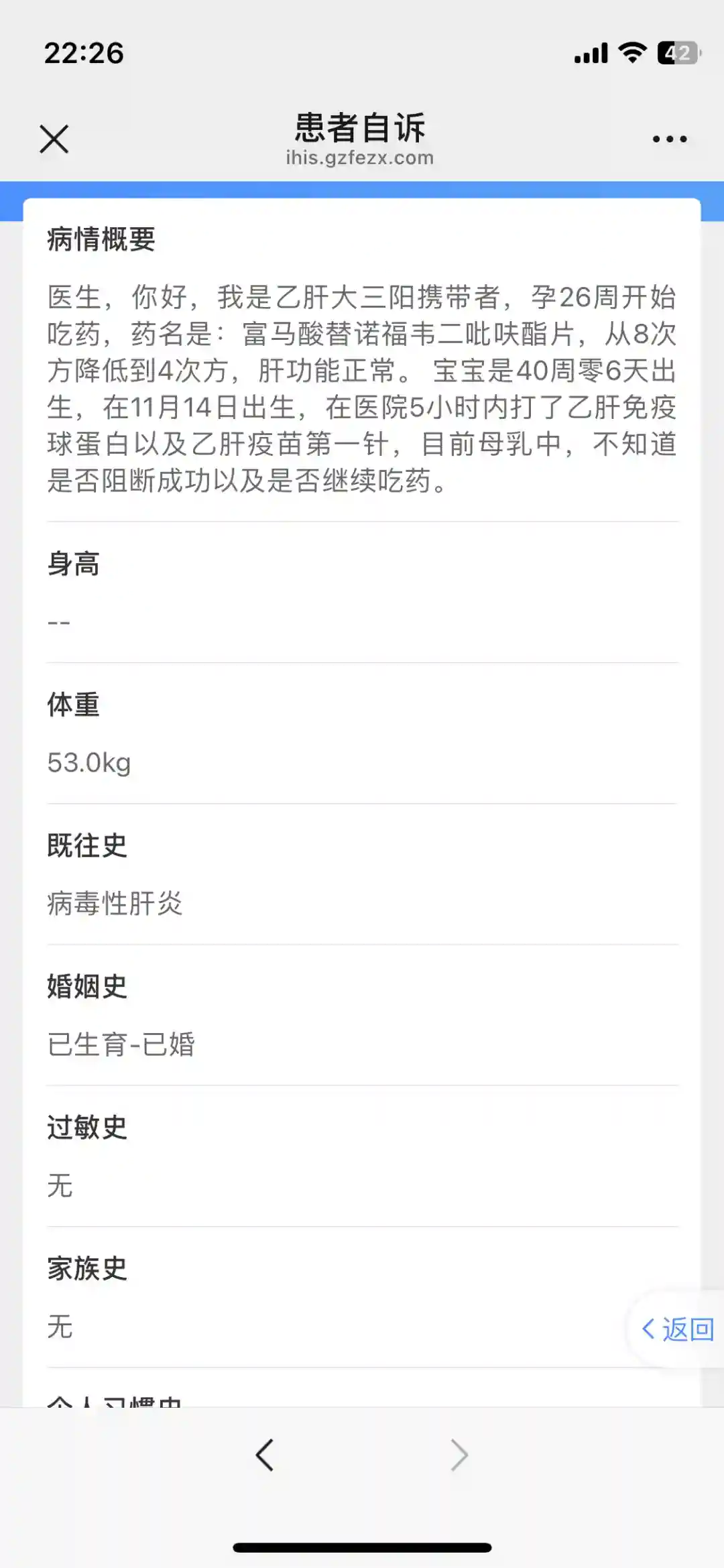Close the 患者自诉 web page
Screen dimensions: 724x1568
click(x=54, y=139)
